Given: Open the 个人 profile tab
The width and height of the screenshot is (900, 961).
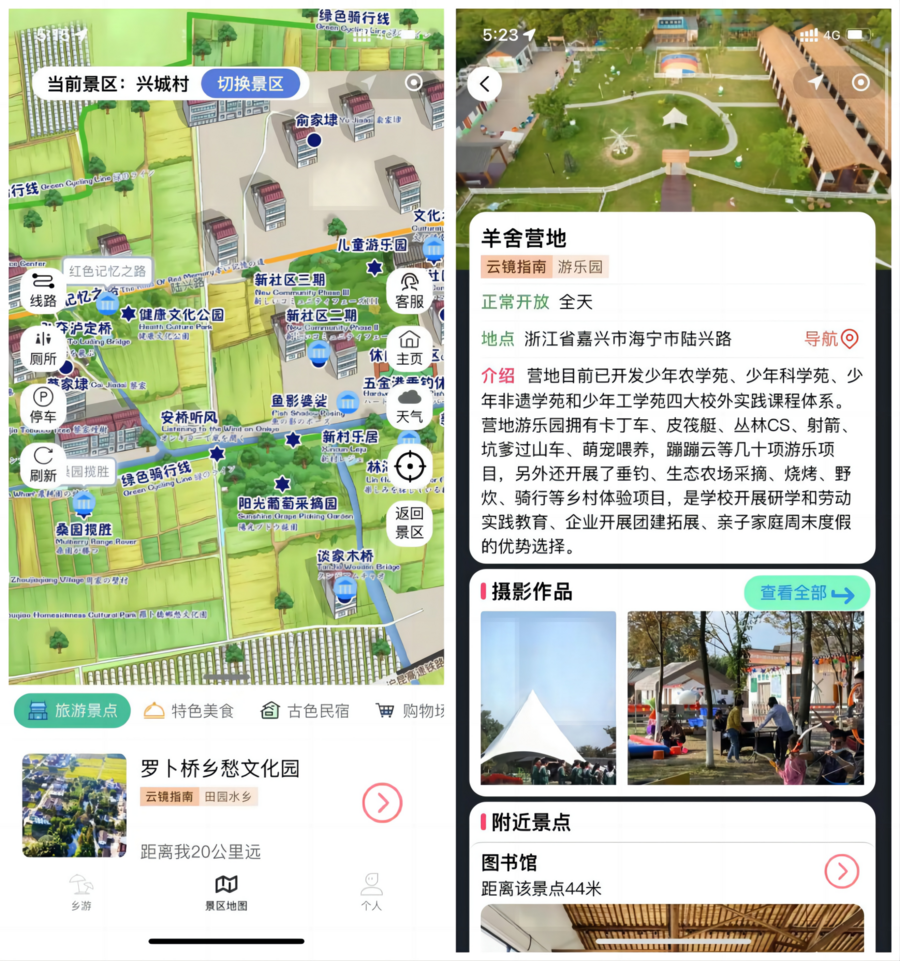Looking at the screenshot, I should pyautogui.click(x=371, y=892).
